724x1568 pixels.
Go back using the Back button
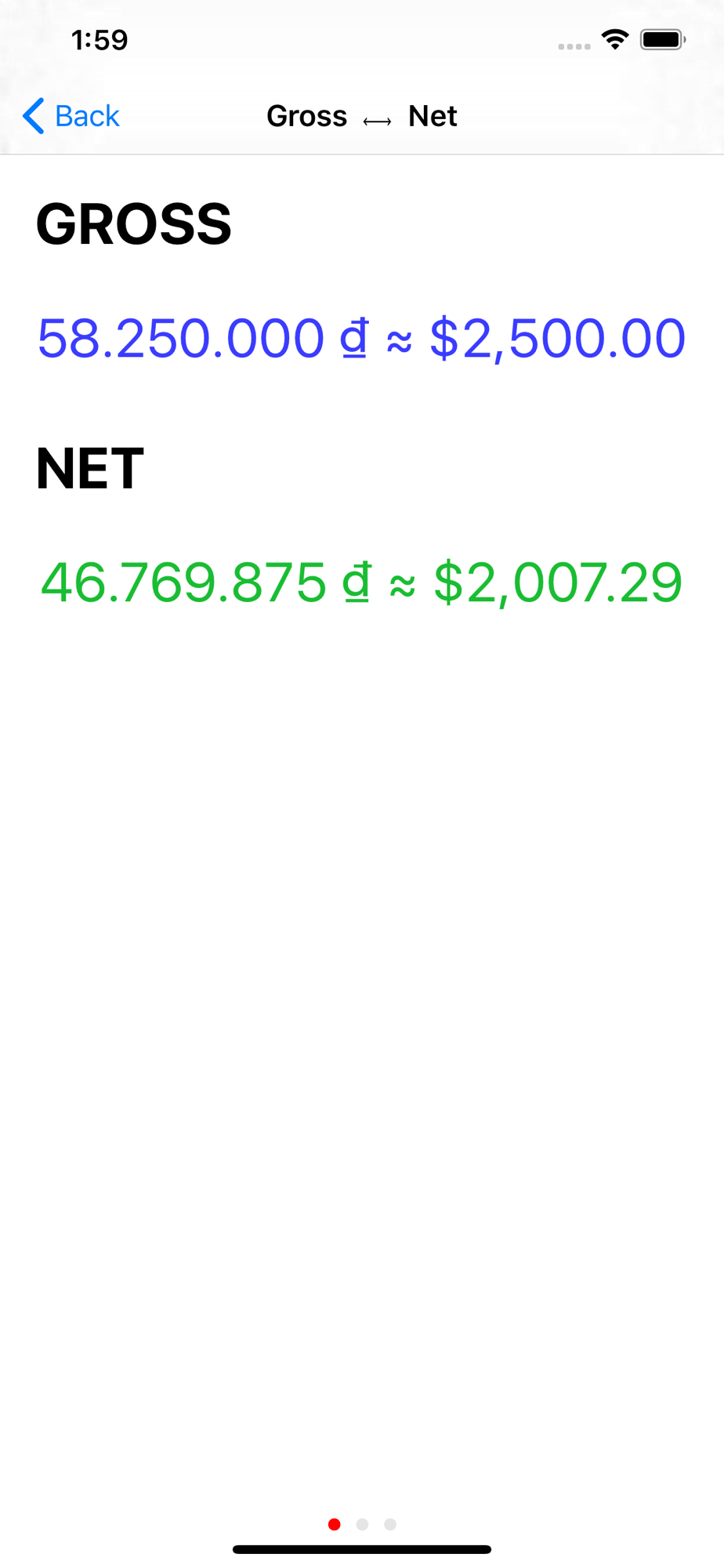coord(71,116)
